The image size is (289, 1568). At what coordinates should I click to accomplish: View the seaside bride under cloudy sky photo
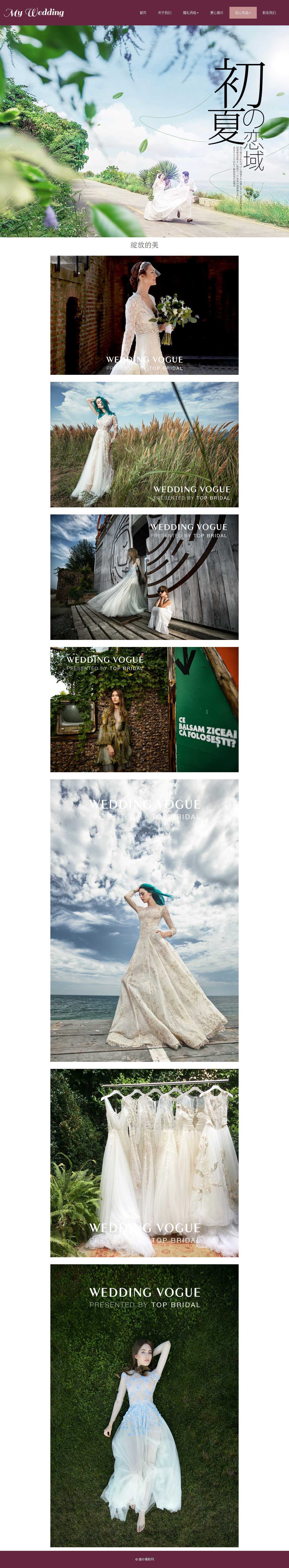[144, 920]
